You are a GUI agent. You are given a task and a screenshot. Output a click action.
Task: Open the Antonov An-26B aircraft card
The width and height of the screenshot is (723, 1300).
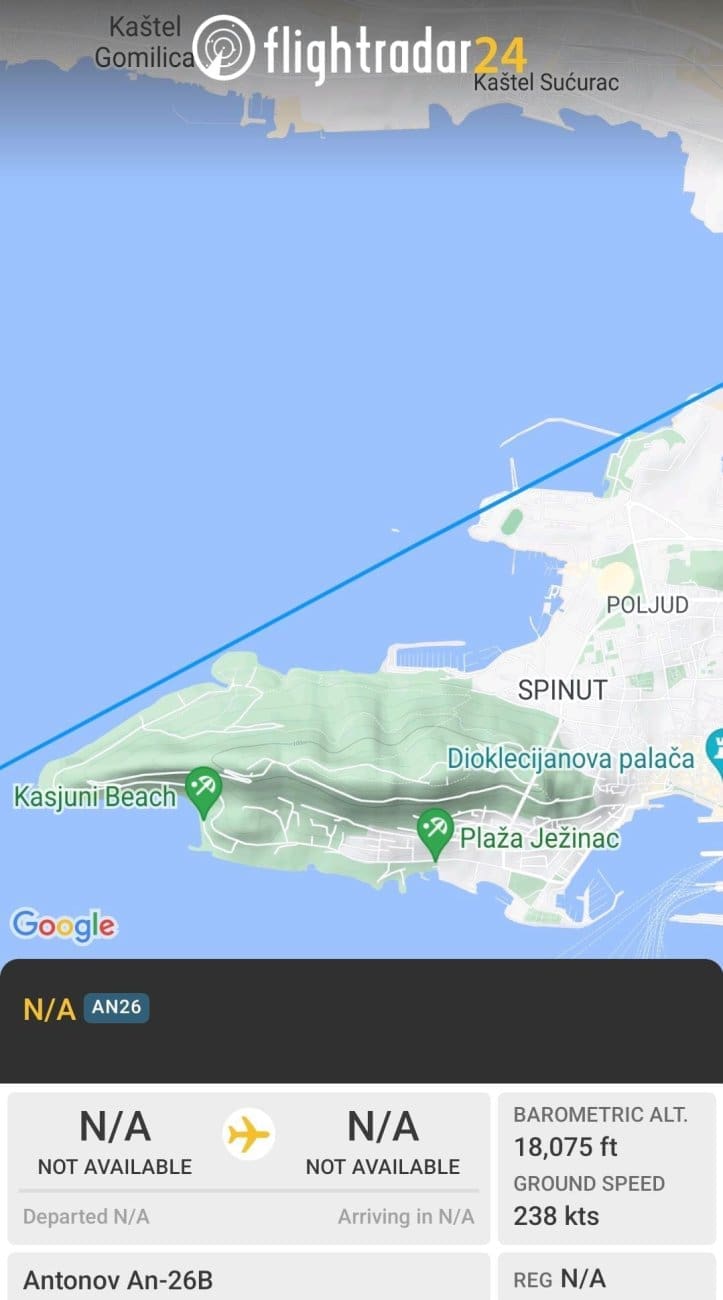pos(248,1278)
